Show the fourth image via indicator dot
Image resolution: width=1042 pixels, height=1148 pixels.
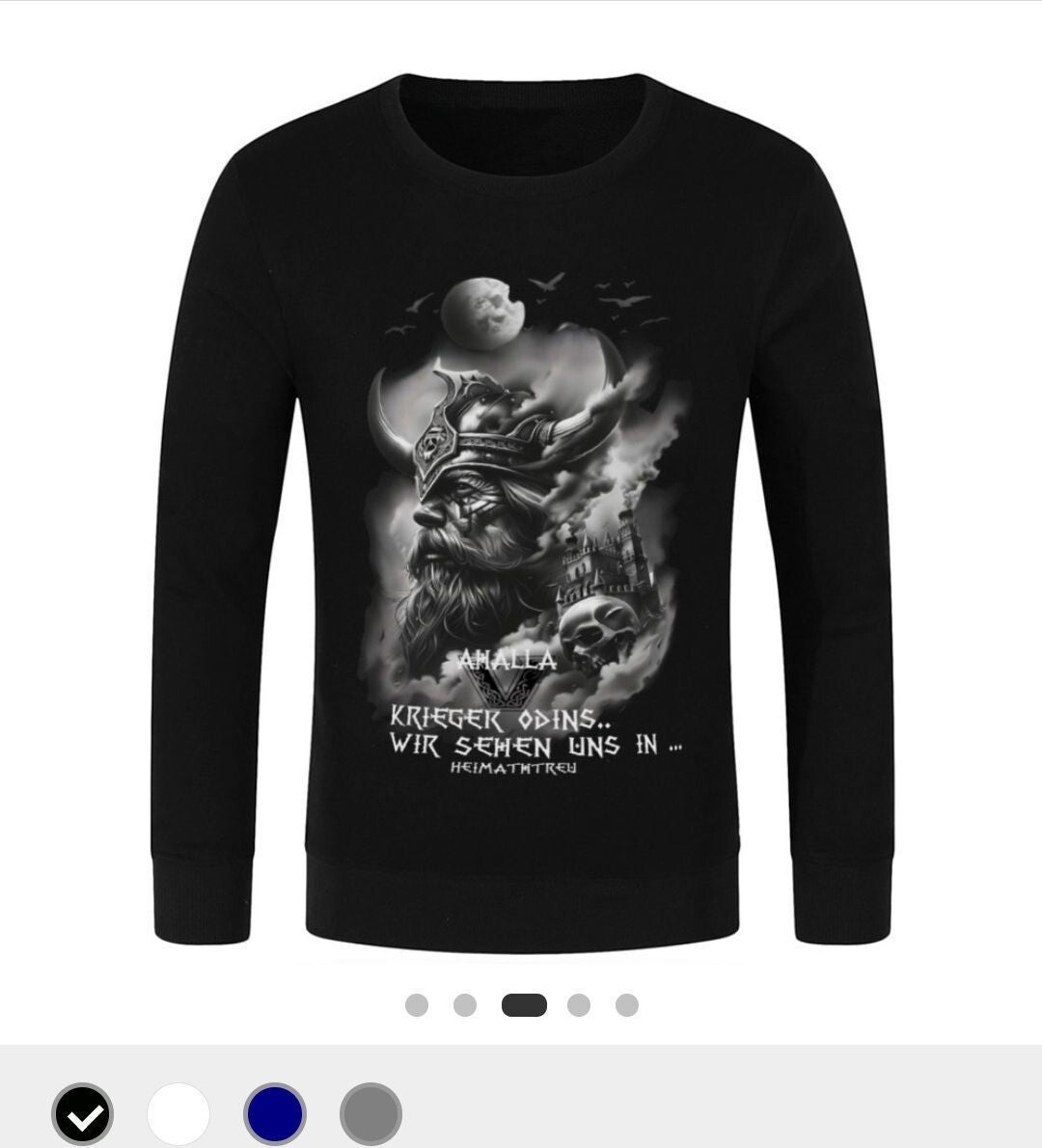coord(579,1005)
